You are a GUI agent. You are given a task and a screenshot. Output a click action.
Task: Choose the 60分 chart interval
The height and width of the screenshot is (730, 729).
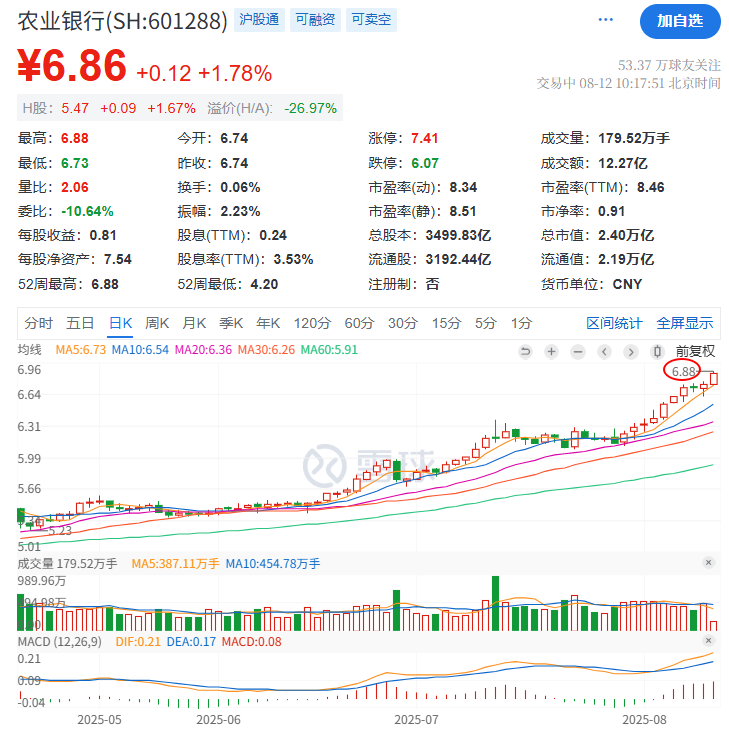tap(359, 323)
